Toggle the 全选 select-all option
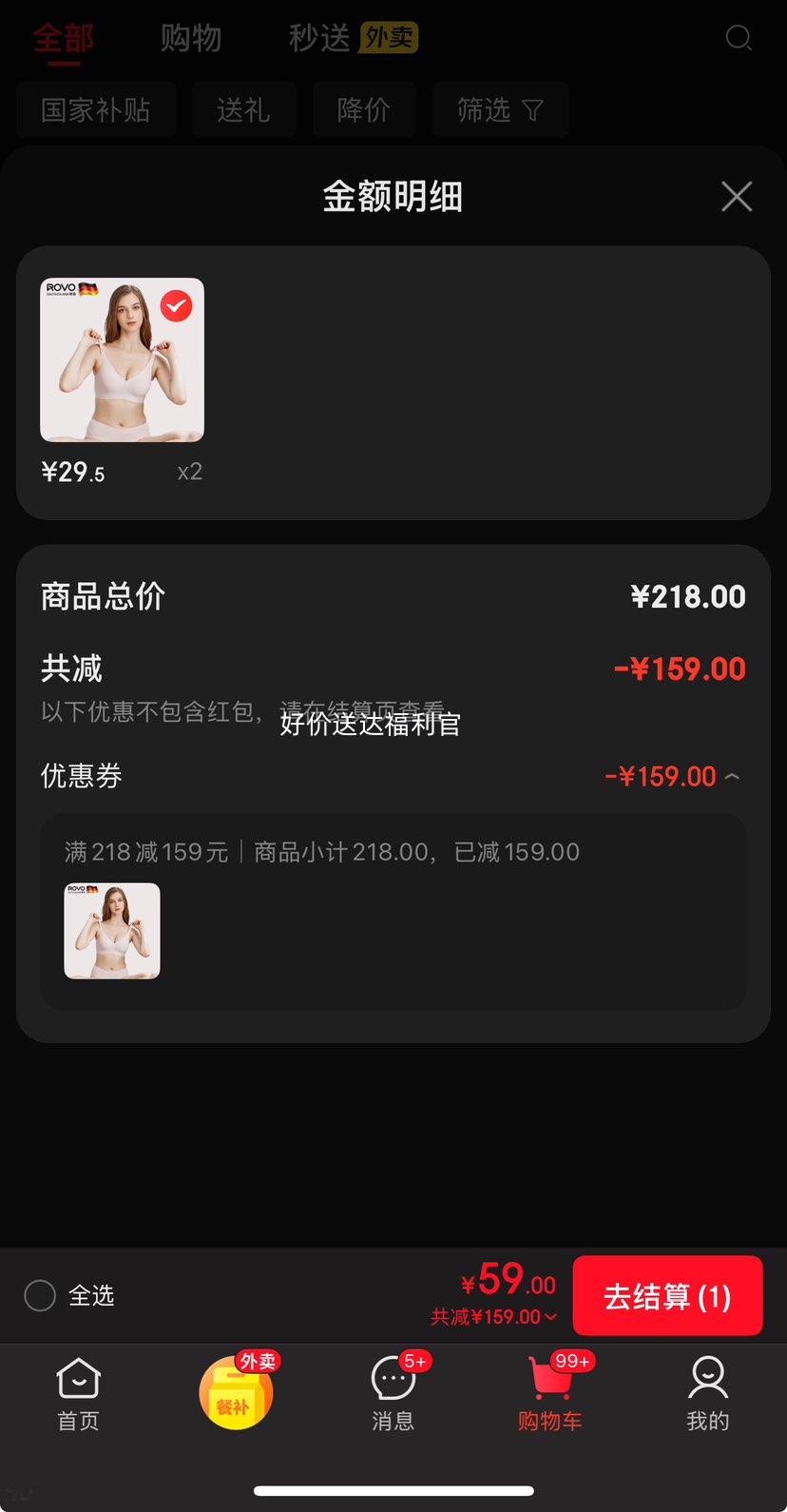Image resolution: width=787 pixels, height=1512 pixels. (40, 1295)
